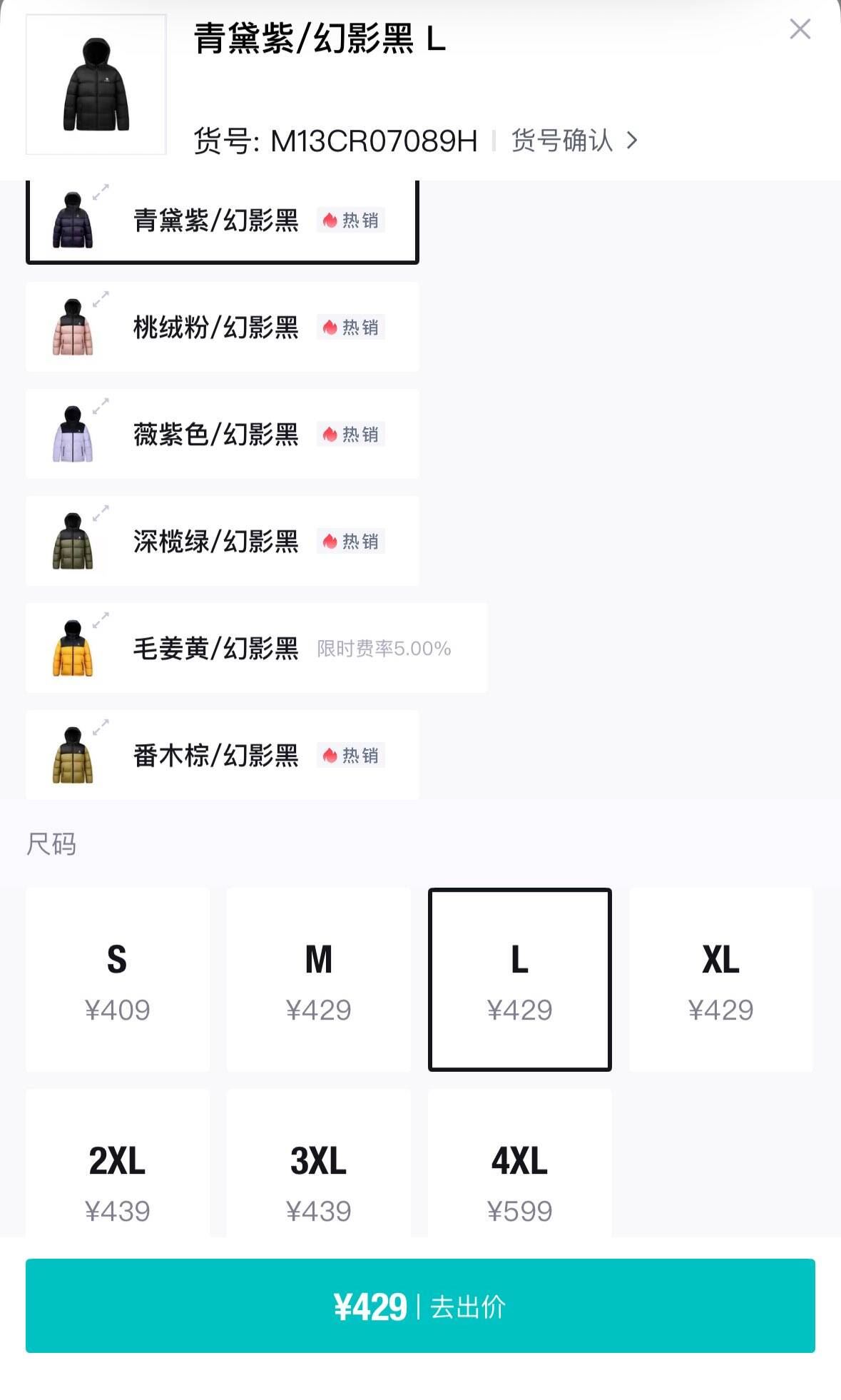Enlarge the 桃绒粉 jacket image

tap(101, 299)
